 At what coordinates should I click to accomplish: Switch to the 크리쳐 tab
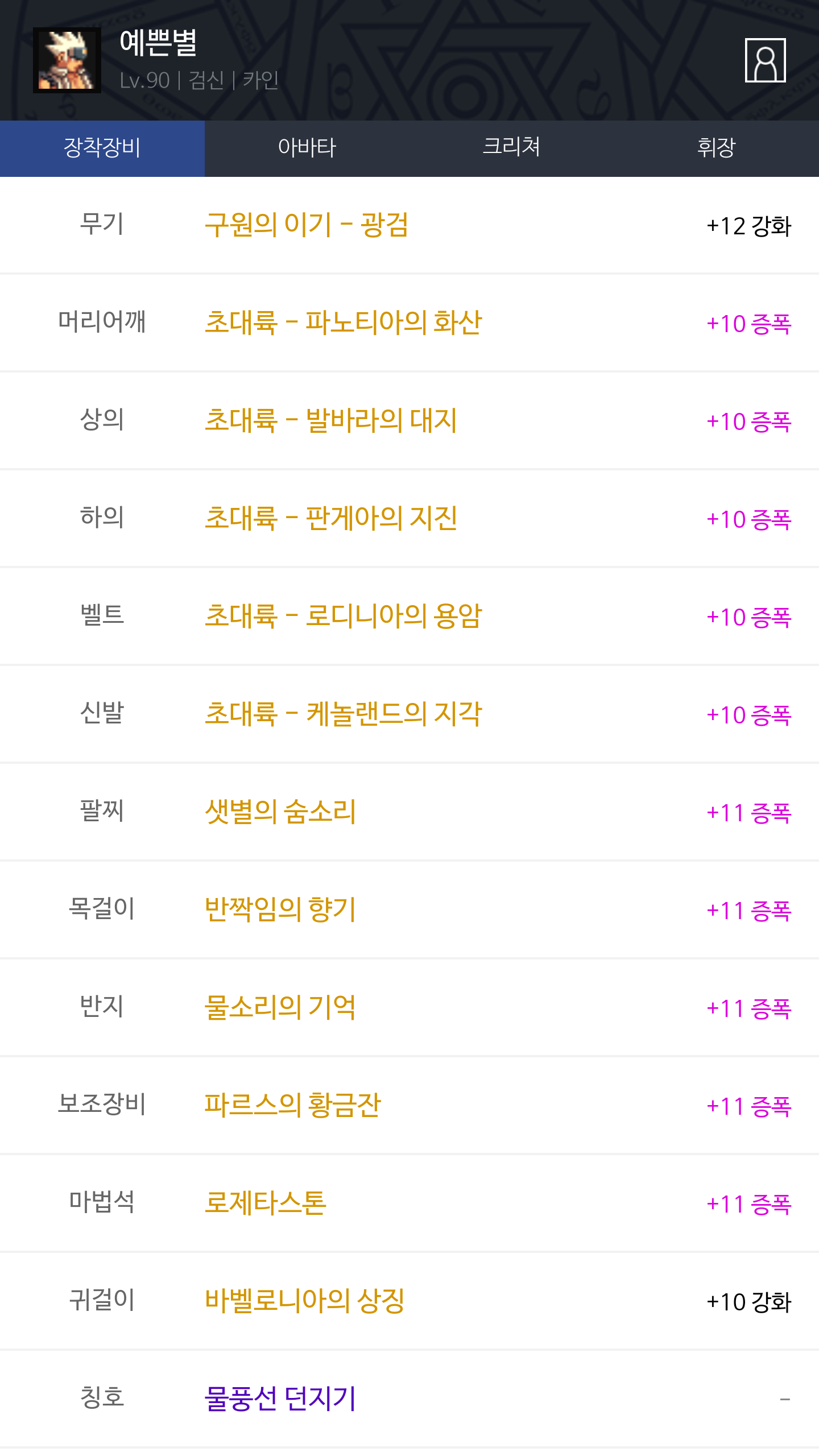[x=511, y=148]
